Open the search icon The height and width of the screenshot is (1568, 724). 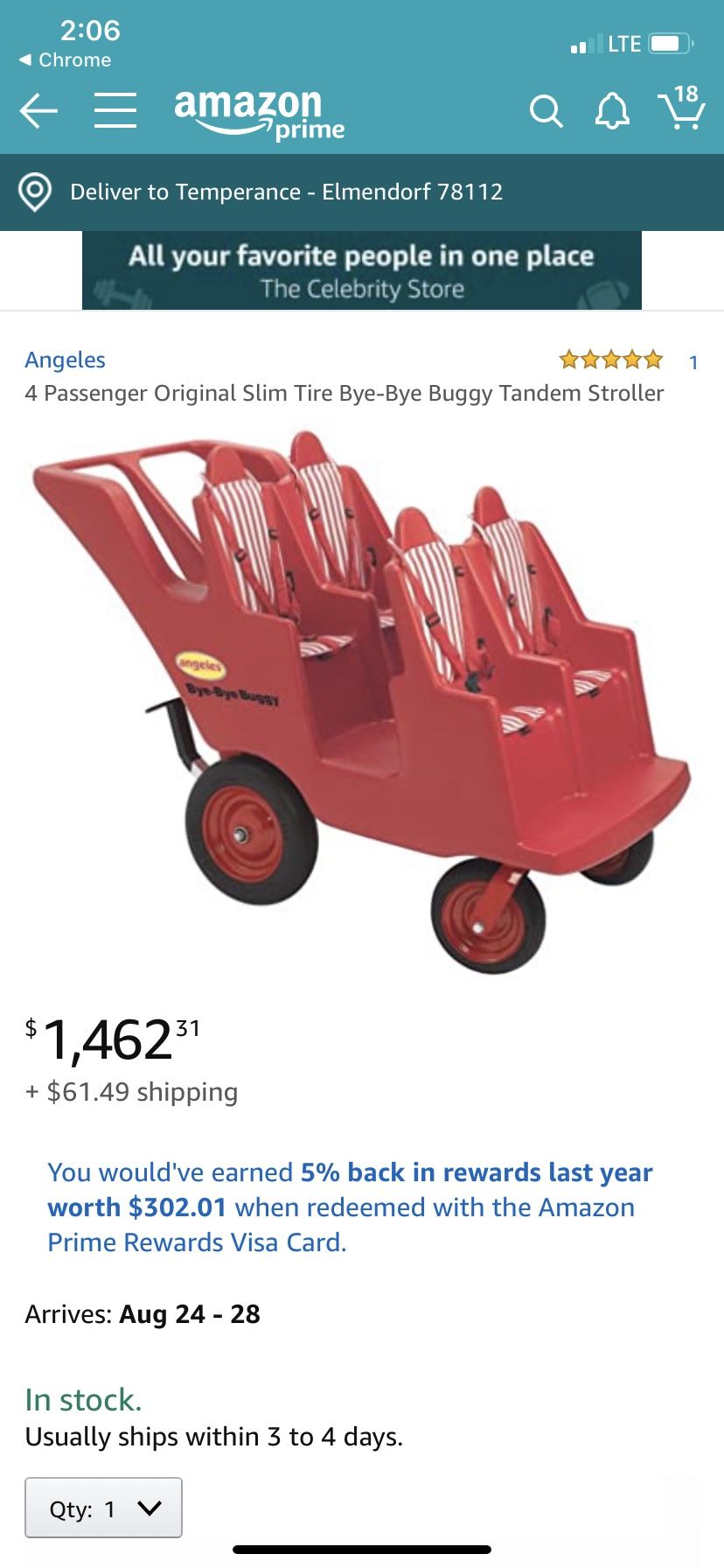pyautogui.click(x=546, y=111)
